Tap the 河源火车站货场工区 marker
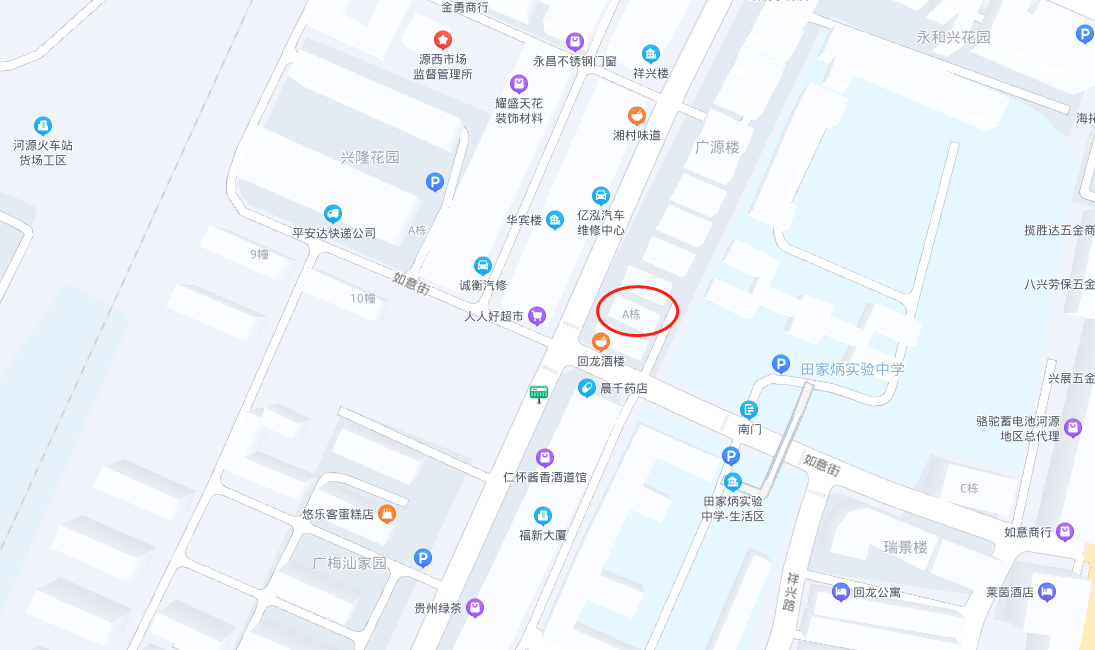The height and width of the screenshot is (650, 1095). tap(43, 126)
